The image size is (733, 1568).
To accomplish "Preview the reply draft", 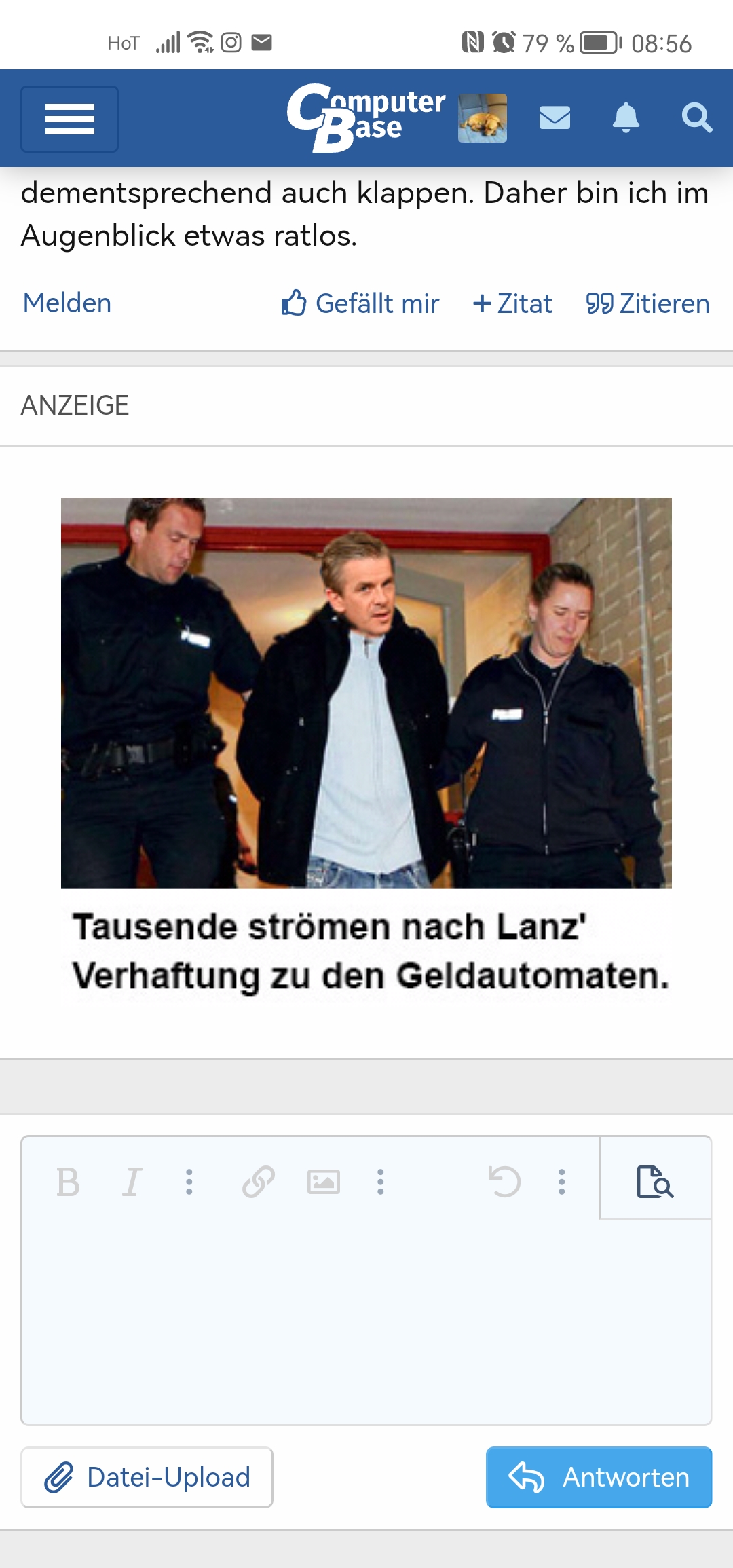I will (655, 1182).
